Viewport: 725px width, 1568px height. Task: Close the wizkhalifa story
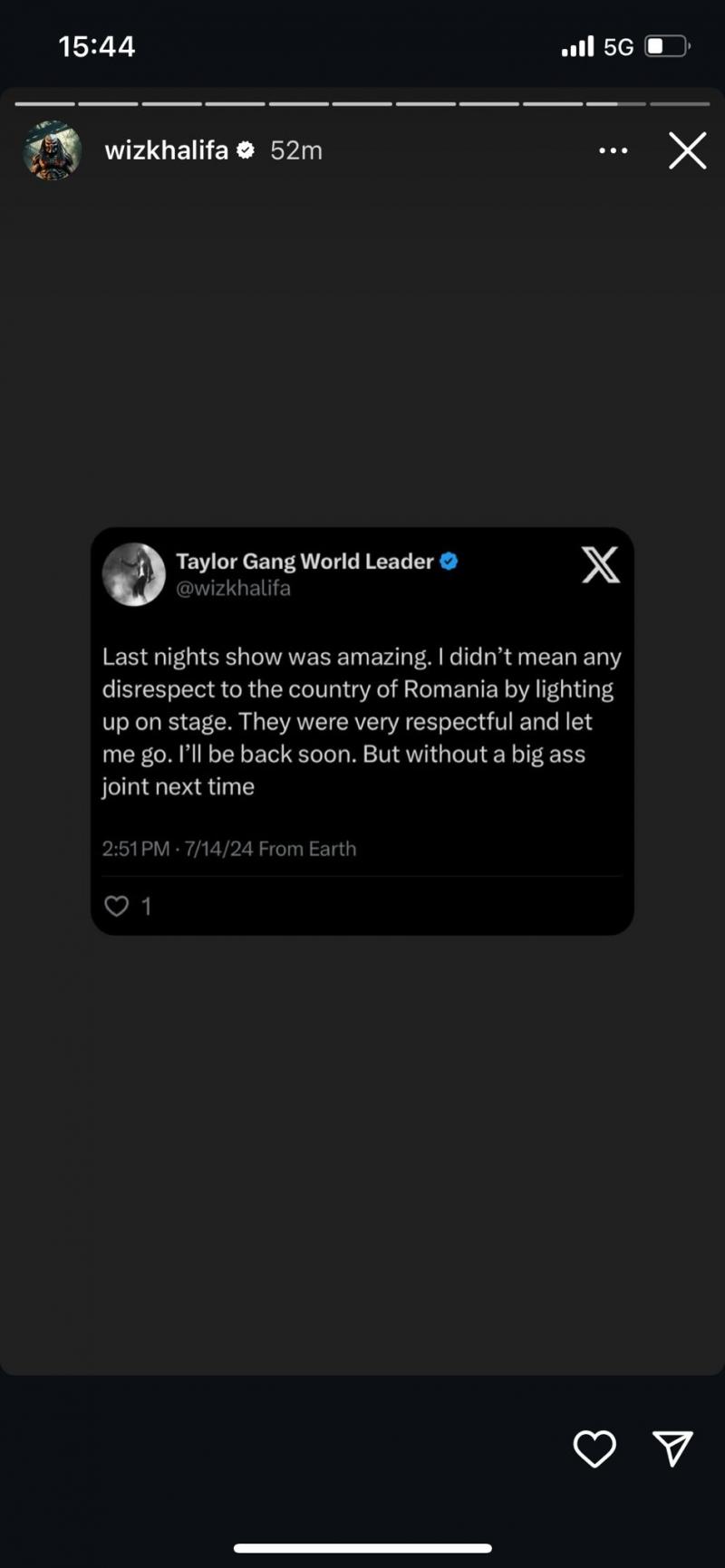[687, 150]
